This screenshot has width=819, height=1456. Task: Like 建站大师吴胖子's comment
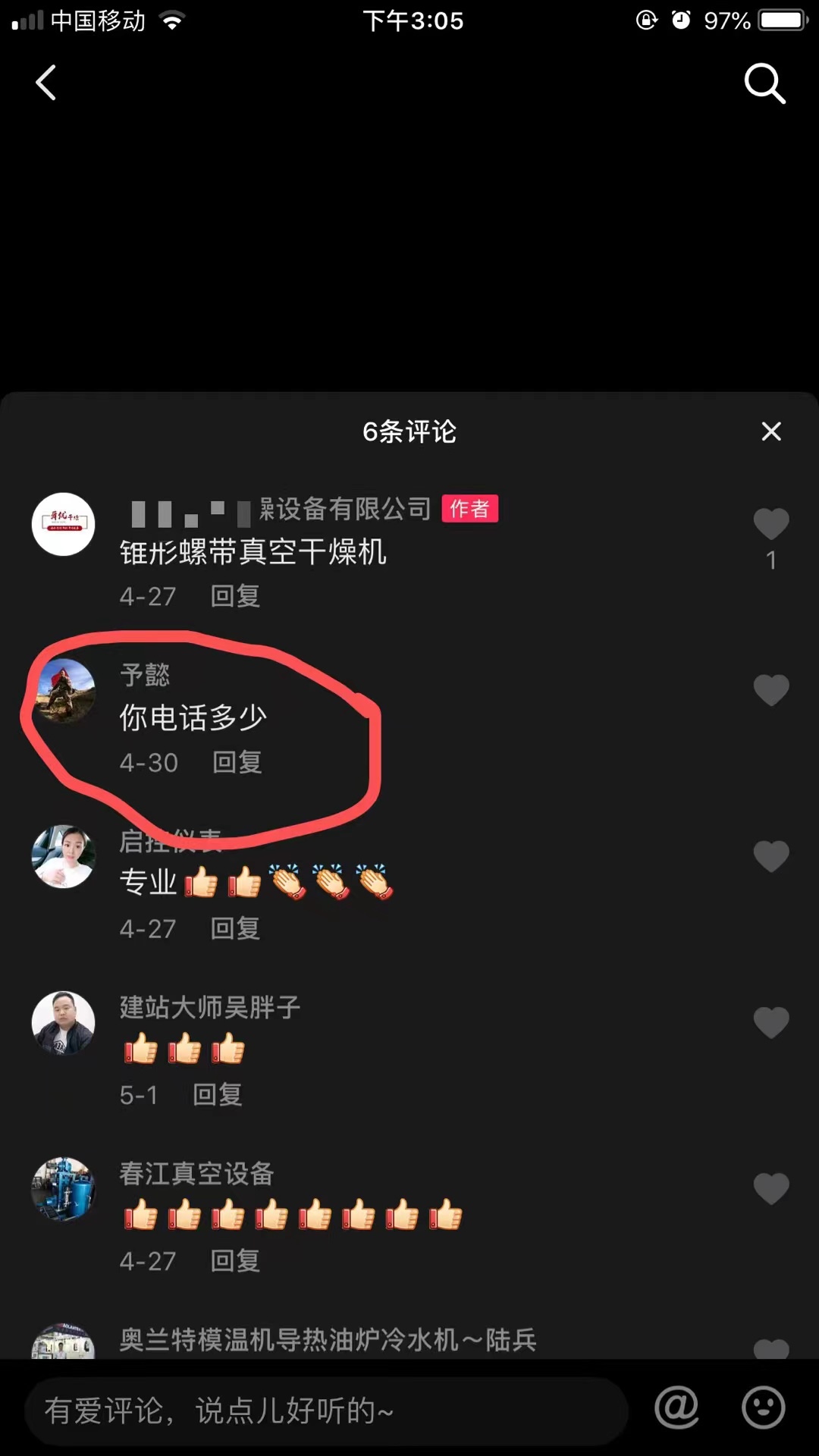771,1022
